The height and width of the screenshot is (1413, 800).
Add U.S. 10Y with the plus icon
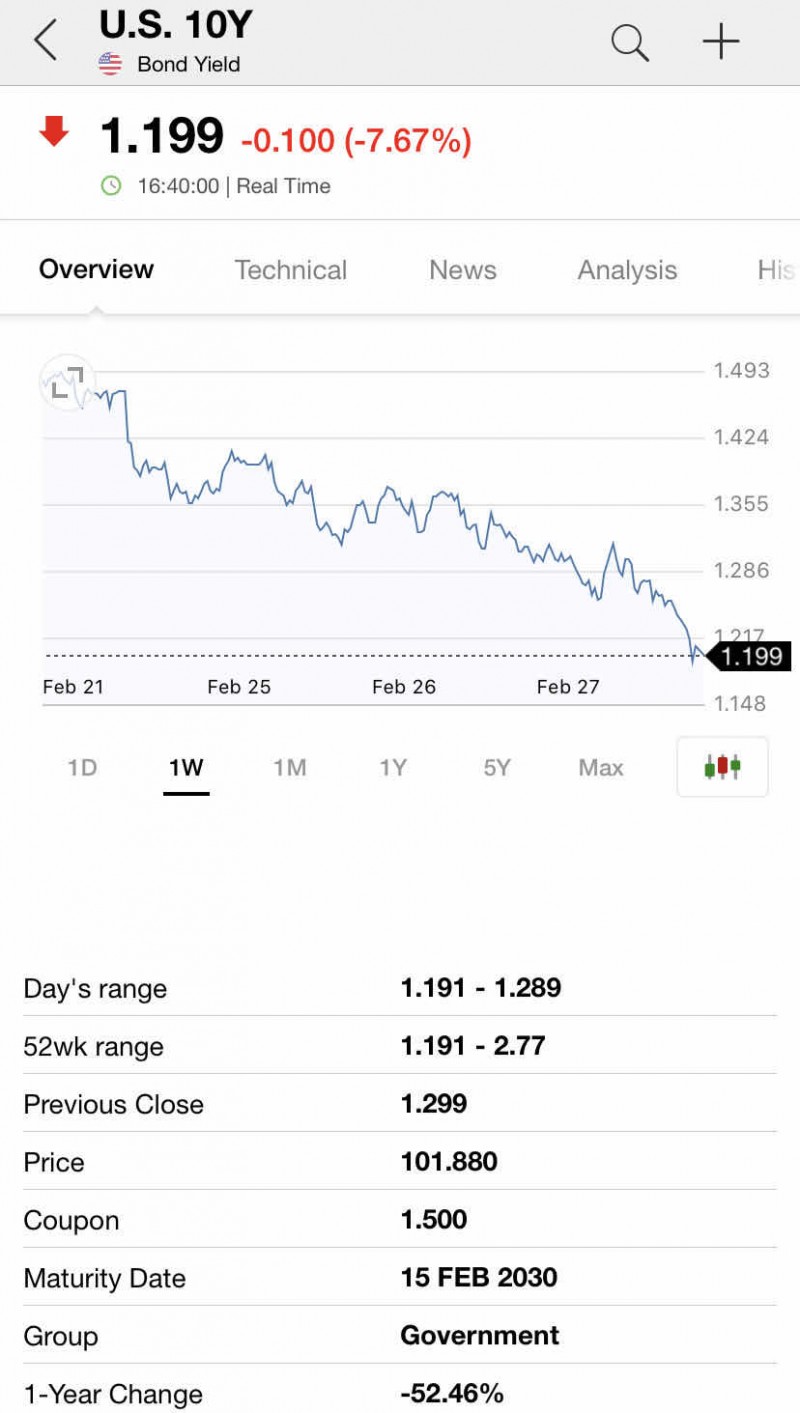tap(720, 42)
